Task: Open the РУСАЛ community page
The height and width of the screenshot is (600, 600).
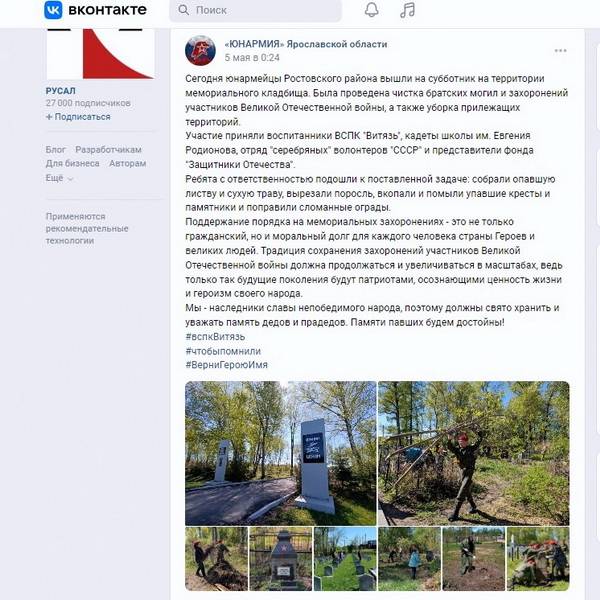Action: [x=60, y=91]
